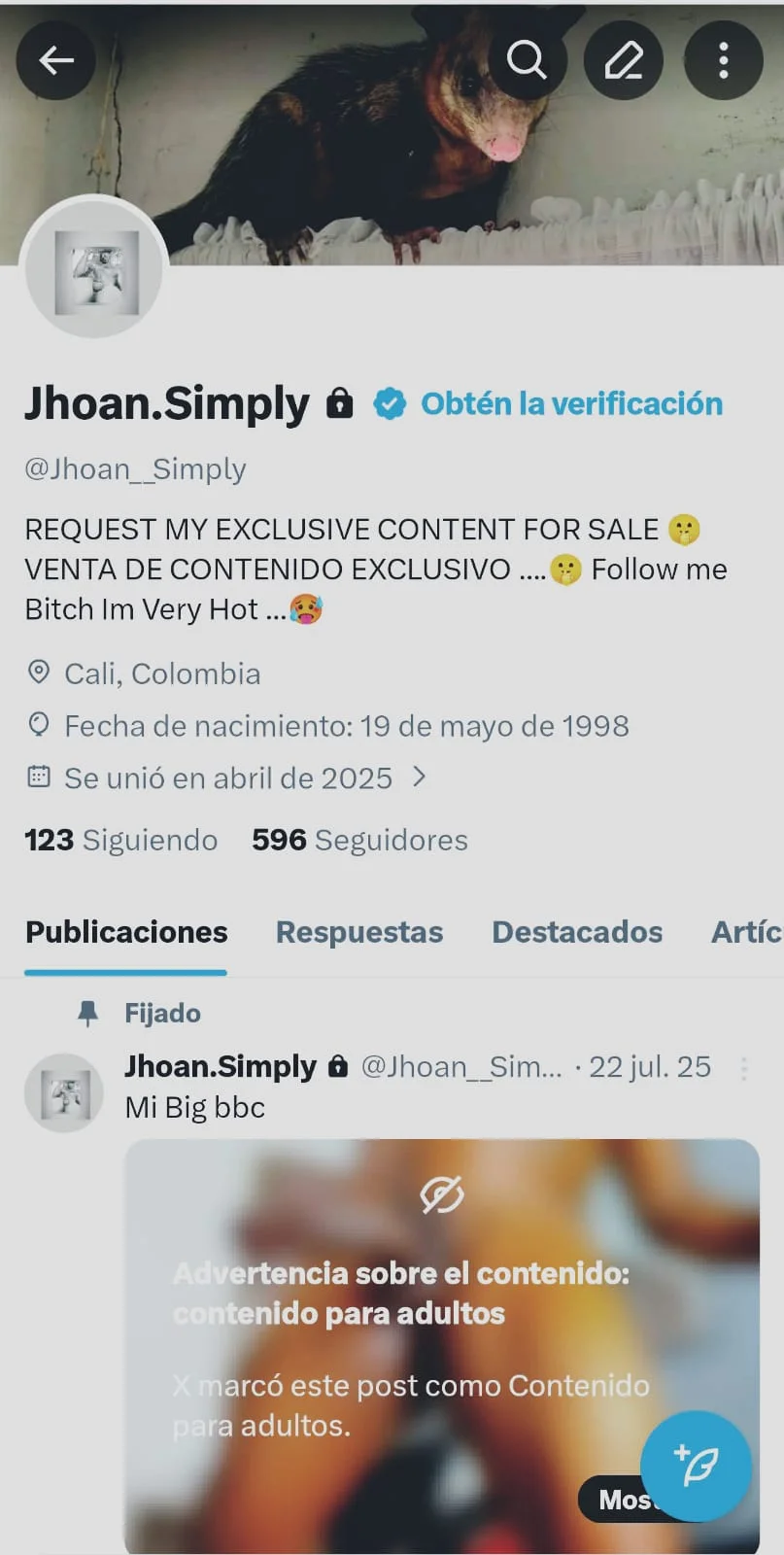Open the profile overflow menu

[724, 60]
